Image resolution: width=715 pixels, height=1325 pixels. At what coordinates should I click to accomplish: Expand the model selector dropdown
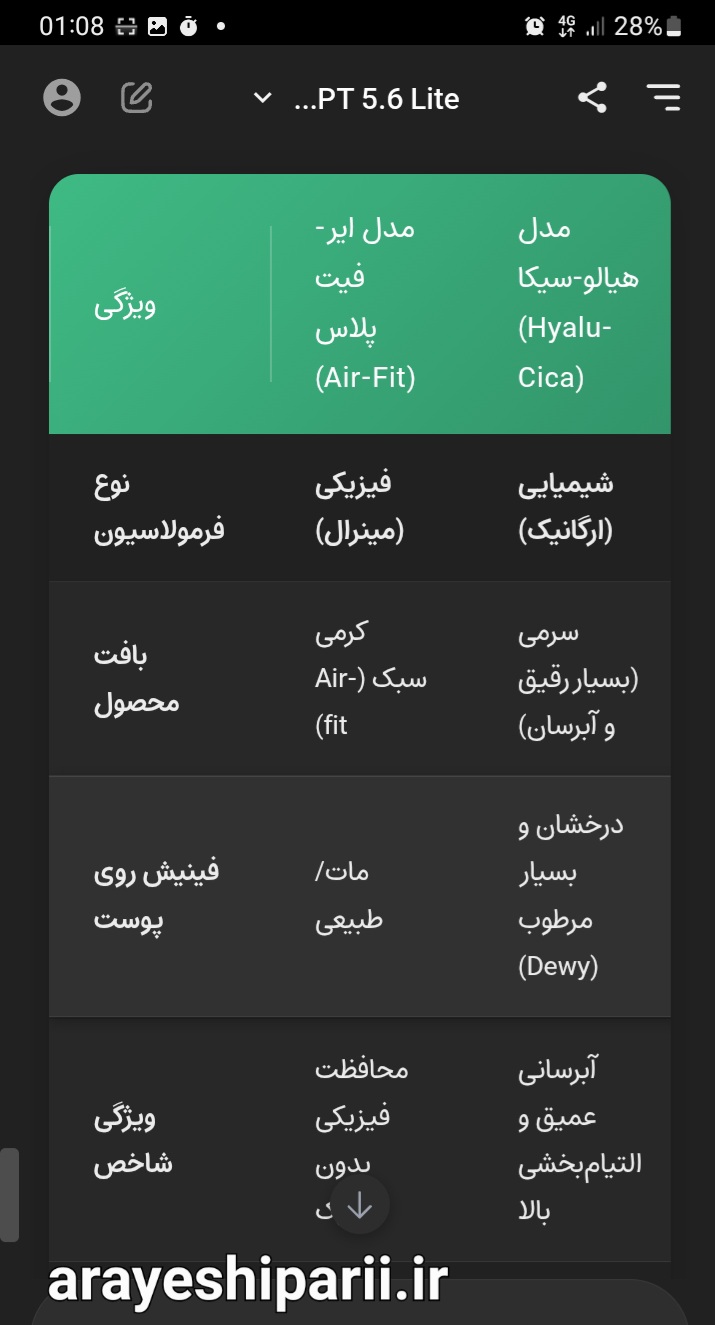click(x=357, y=99)
